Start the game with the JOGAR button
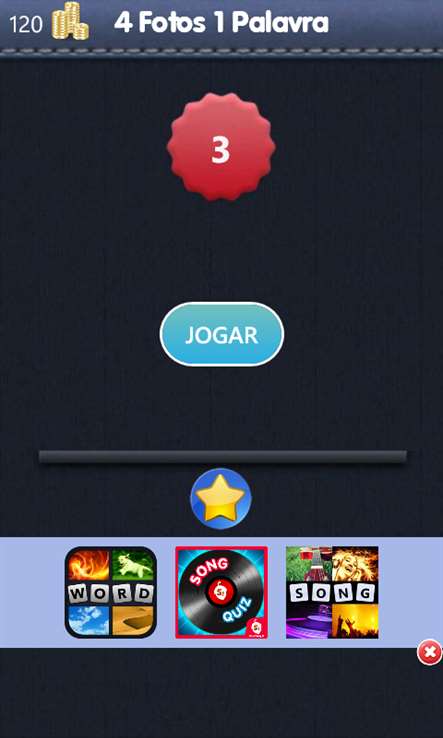The image size is (443, 738). point(221,334)
